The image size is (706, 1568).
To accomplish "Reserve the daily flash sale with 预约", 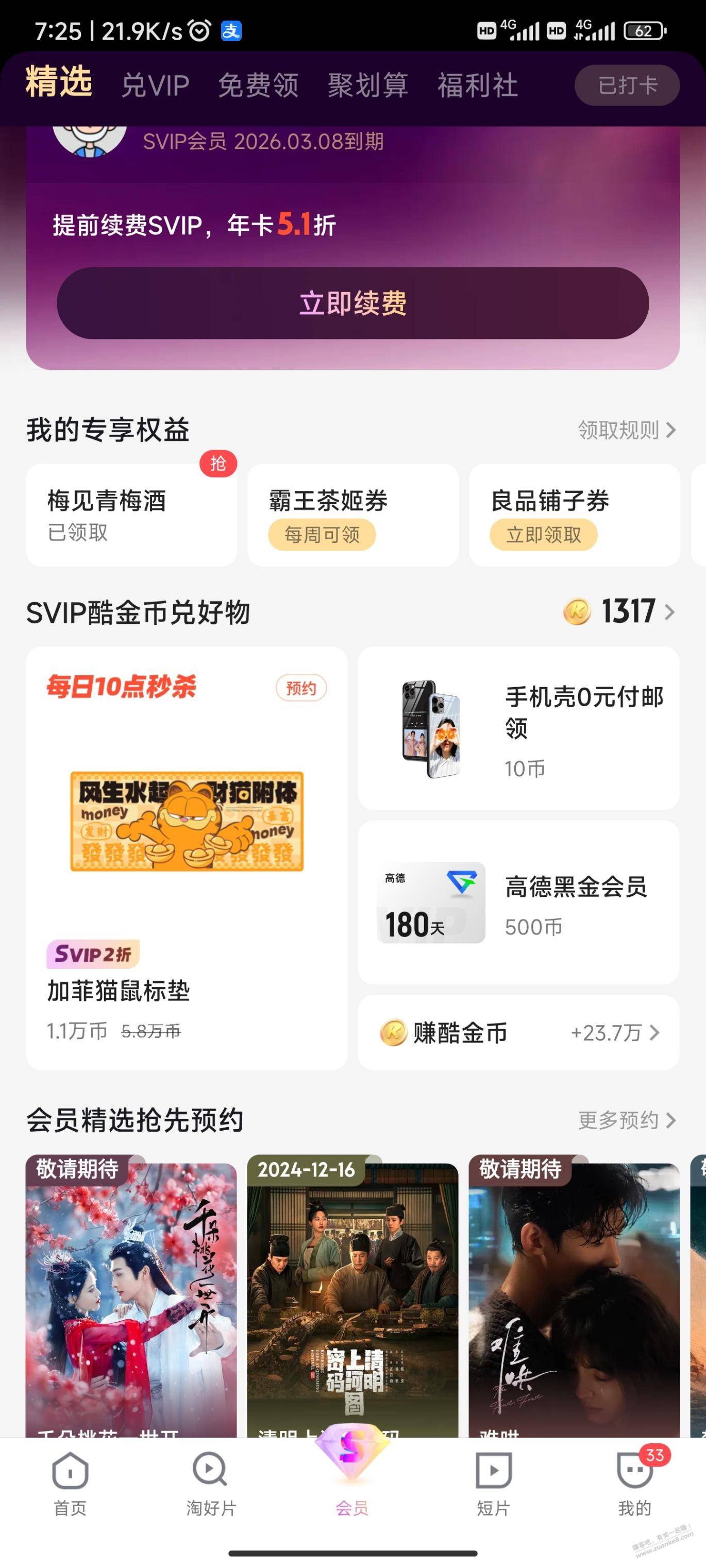I will [301, 688].
